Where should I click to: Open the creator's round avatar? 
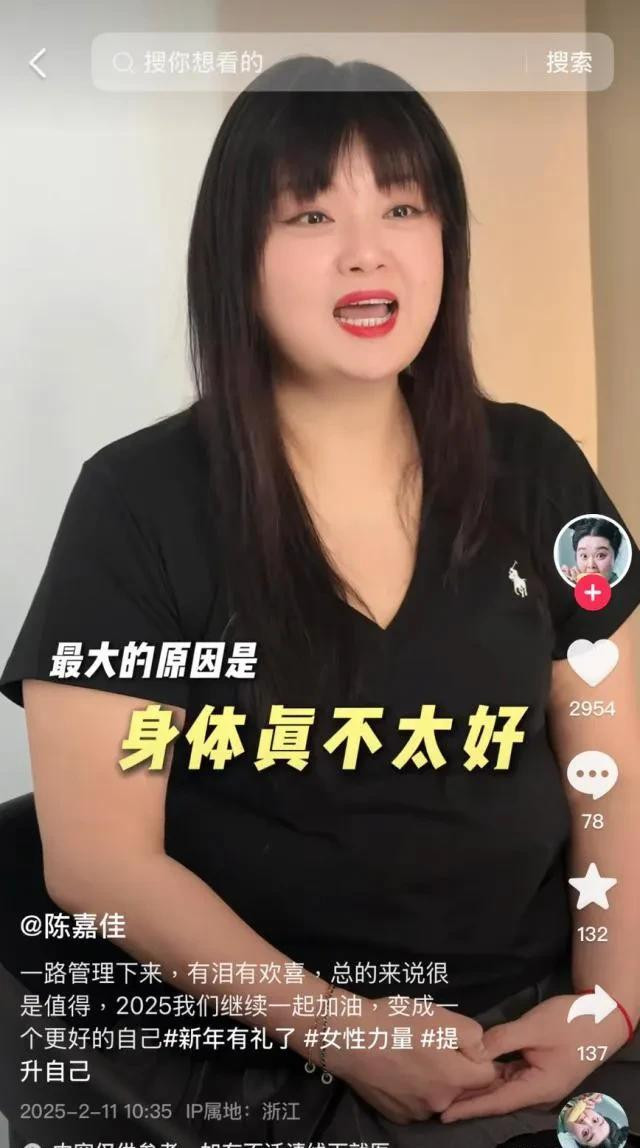592,551
